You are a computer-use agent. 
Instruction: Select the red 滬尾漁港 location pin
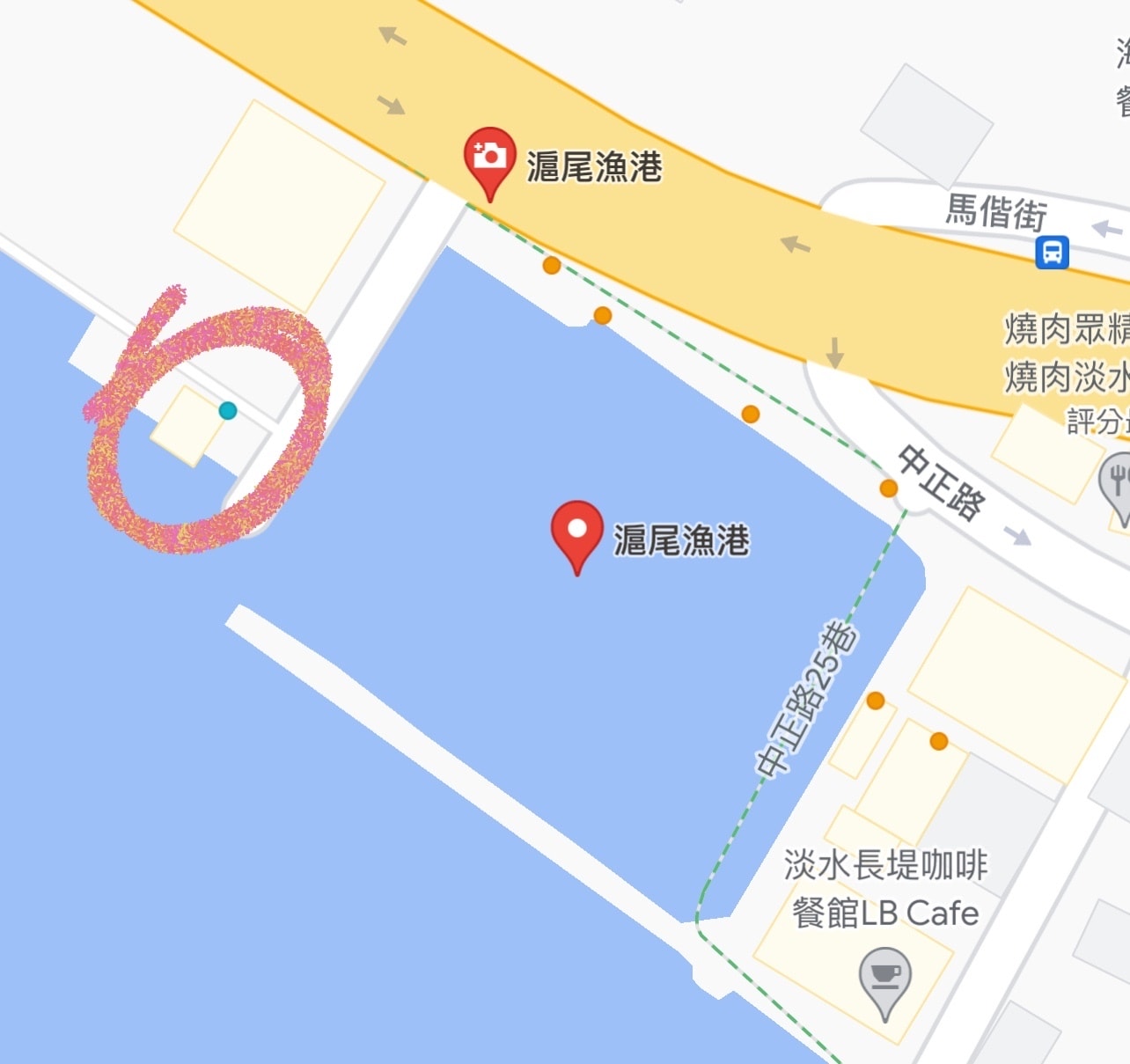tap(576, 532)
